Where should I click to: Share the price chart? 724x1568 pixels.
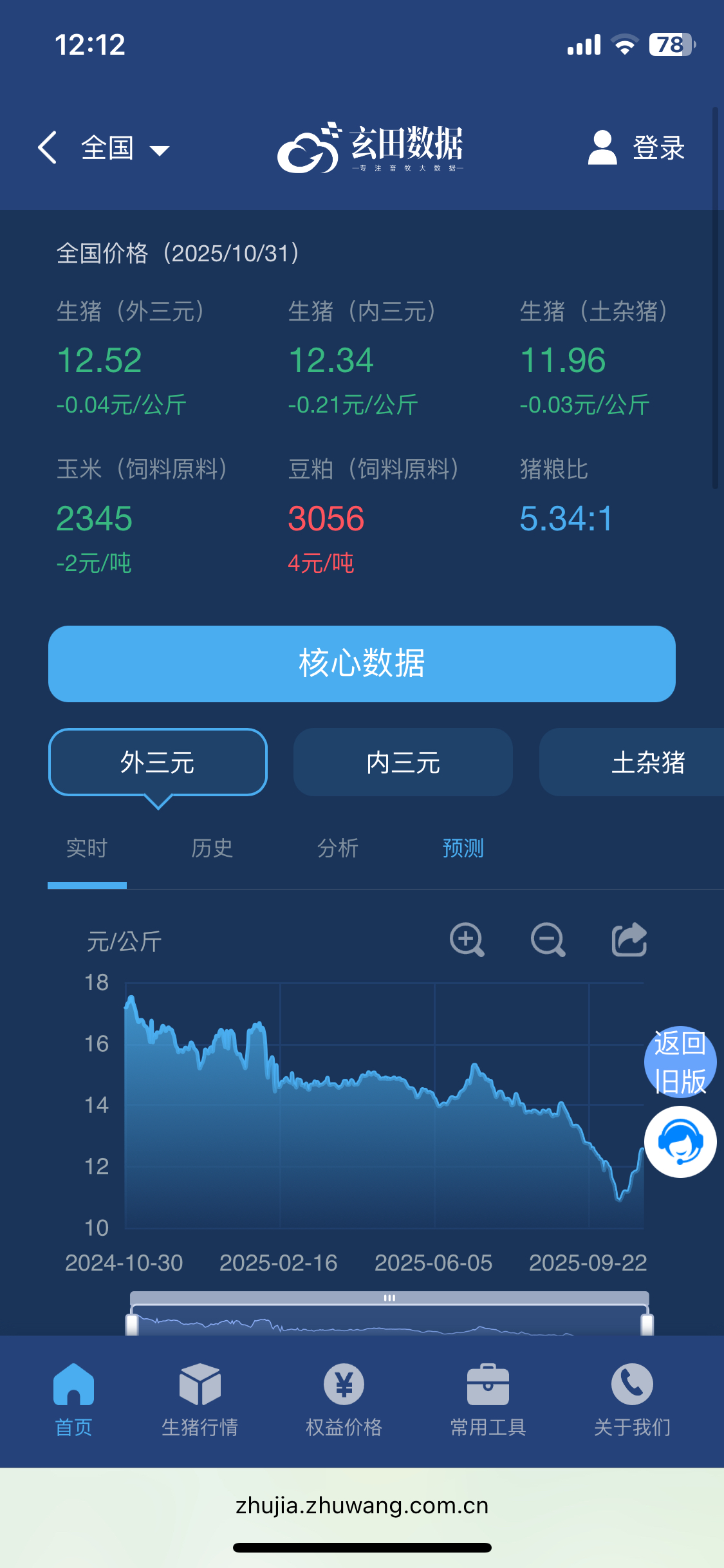click(629, 940)
